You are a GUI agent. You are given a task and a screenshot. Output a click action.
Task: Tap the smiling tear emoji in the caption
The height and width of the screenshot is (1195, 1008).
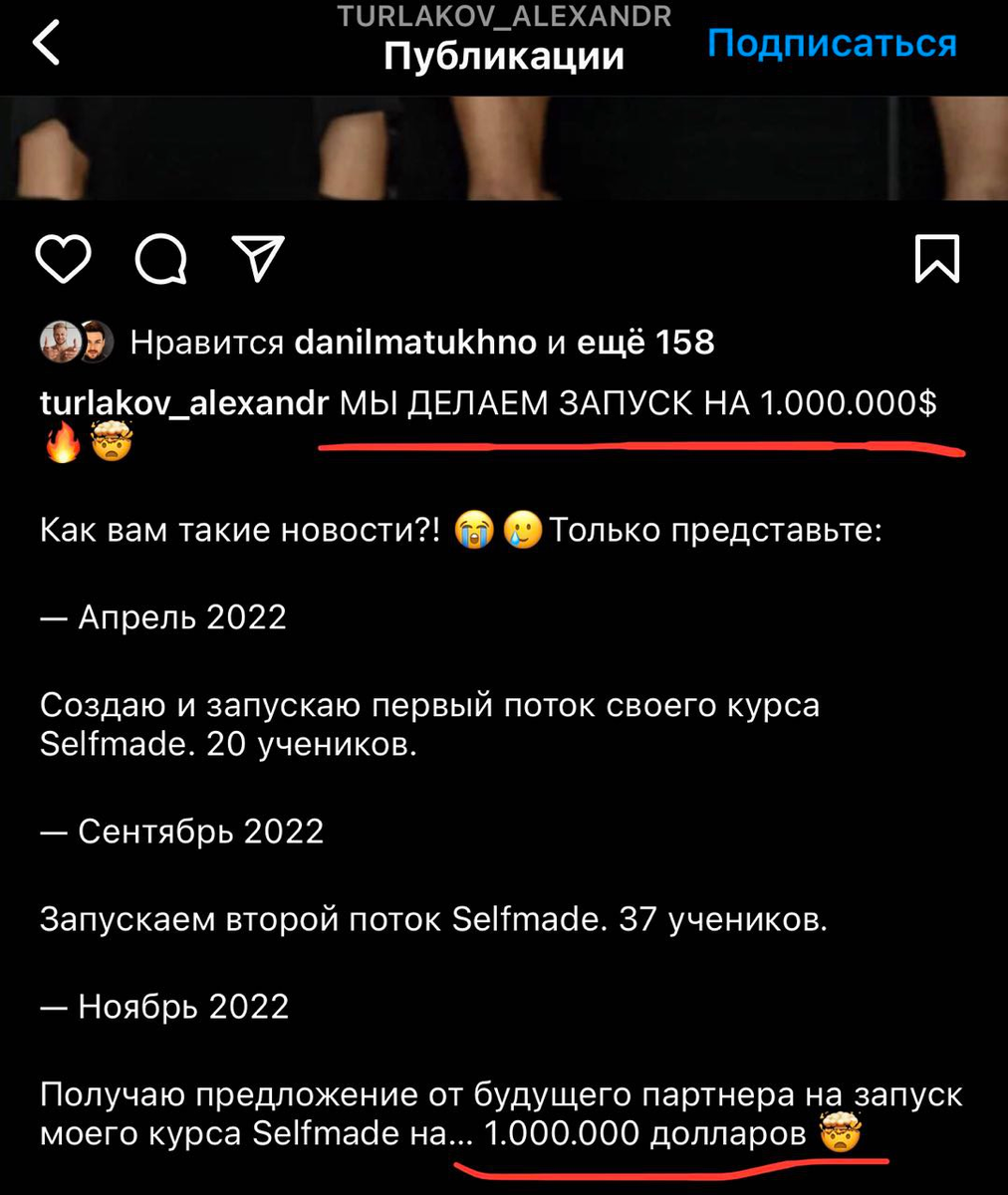coord(523,529)
